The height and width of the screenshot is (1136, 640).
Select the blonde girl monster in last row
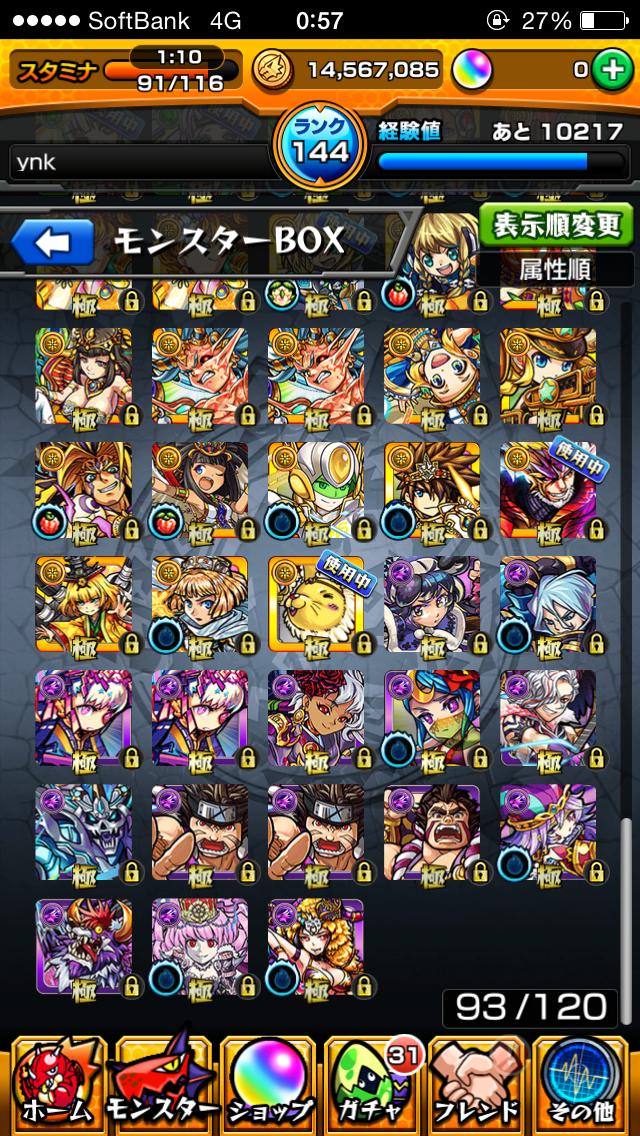click(x=315, y=947)
